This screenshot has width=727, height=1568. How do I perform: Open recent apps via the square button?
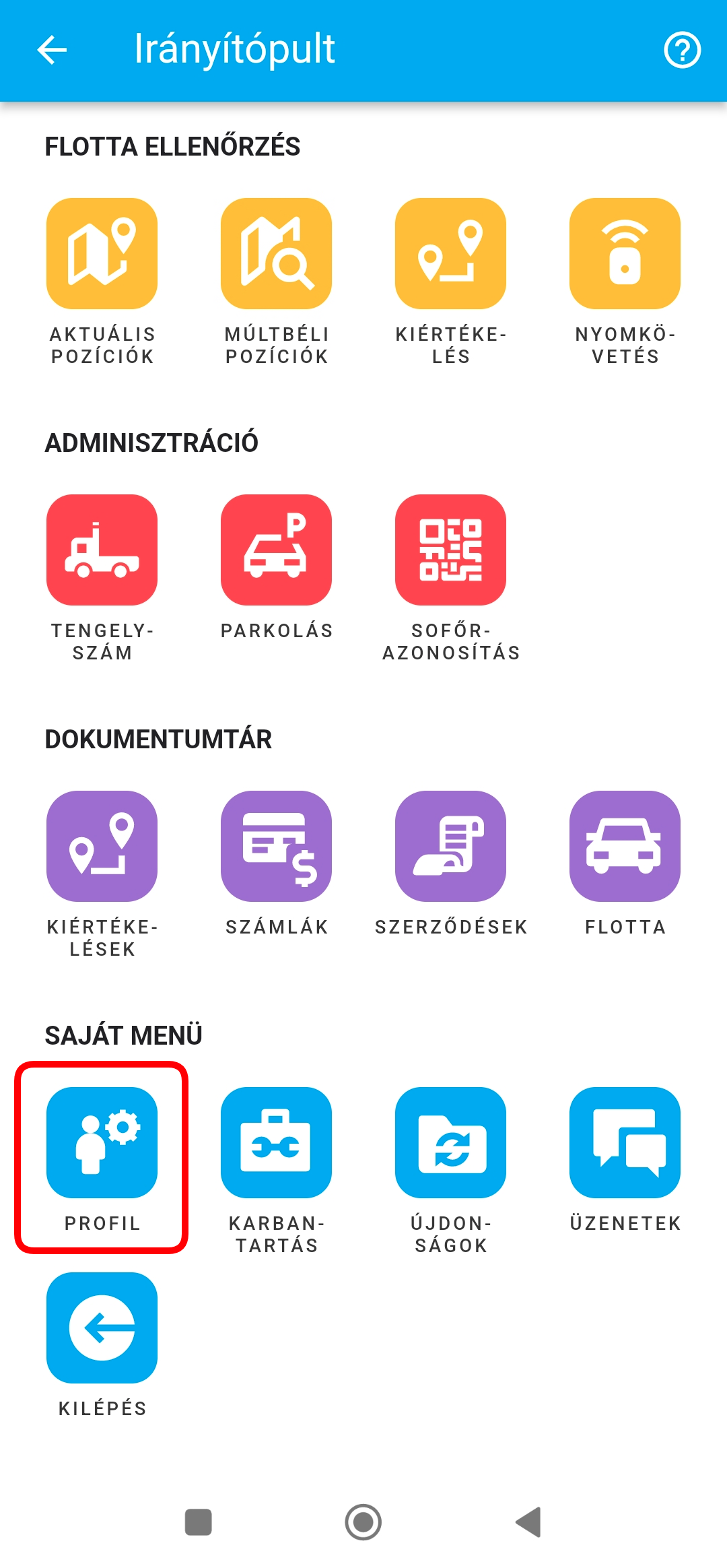[x=199, y=1522]
